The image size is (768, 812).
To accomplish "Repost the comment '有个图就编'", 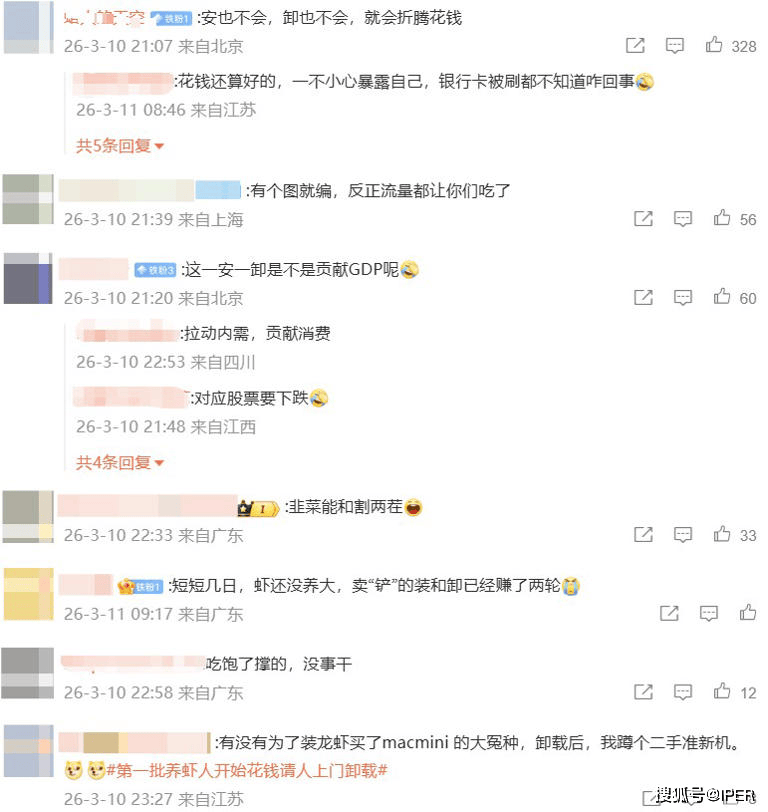I will [643, 218].
